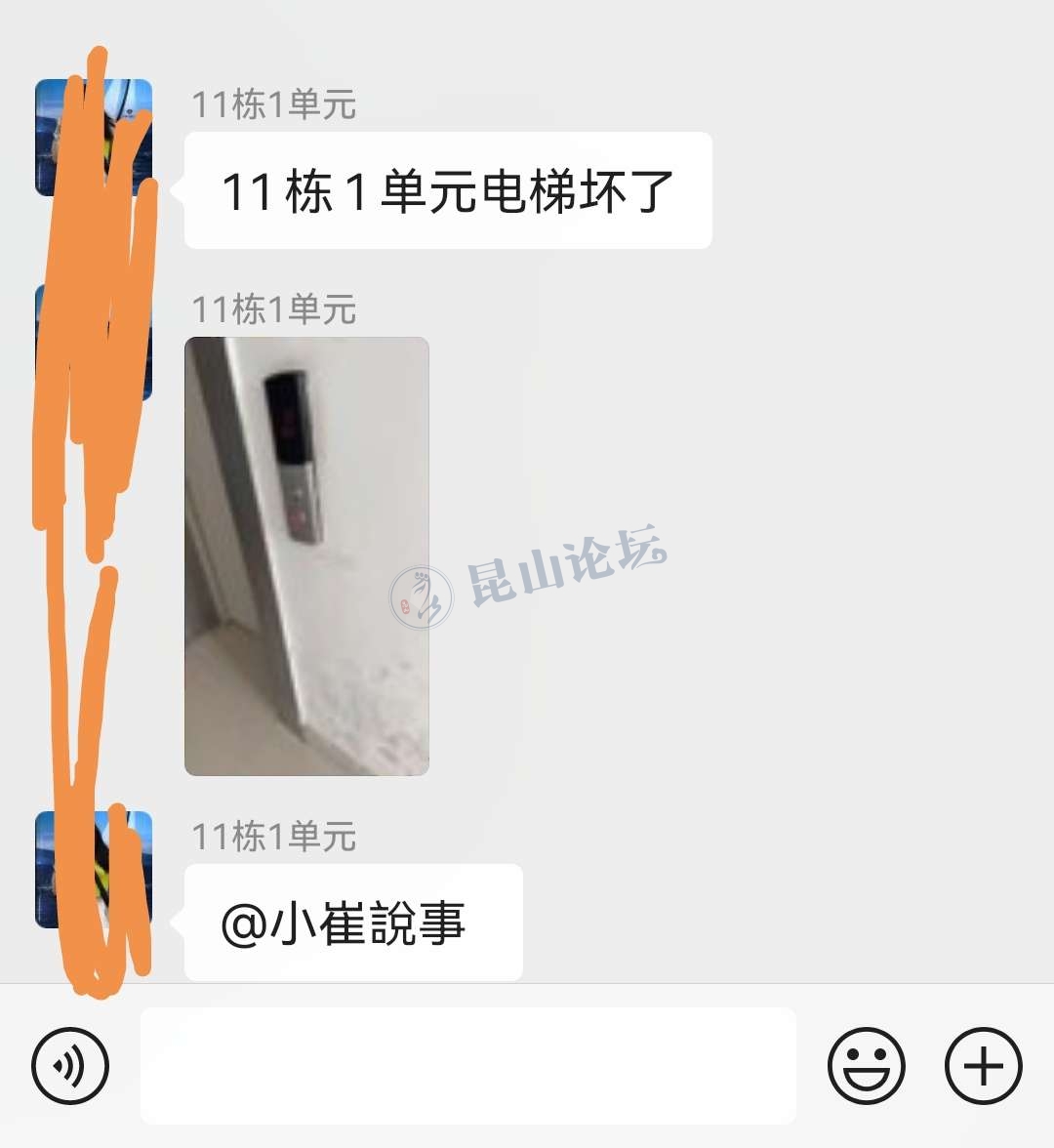View the elevator photo full screen
This screenshot has height=1148, width=1054.
point(306,556)
